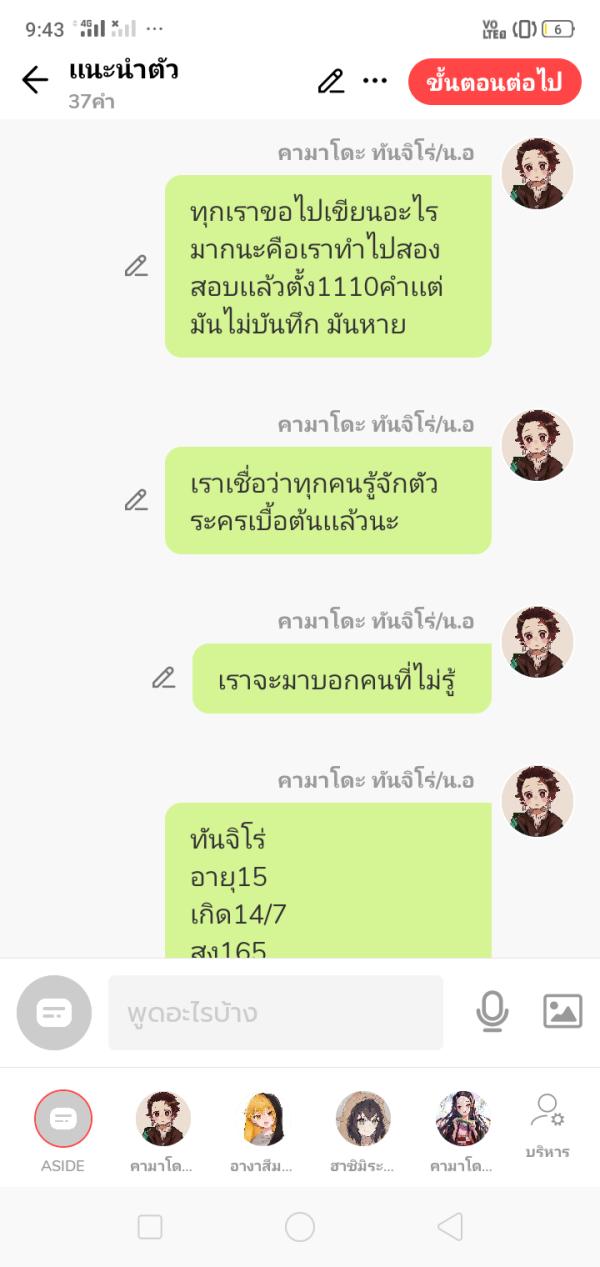Image resolution: width=600 pixels, height=1267 pixels.
Task: Tap the microphone icon
Action: 491,1012
